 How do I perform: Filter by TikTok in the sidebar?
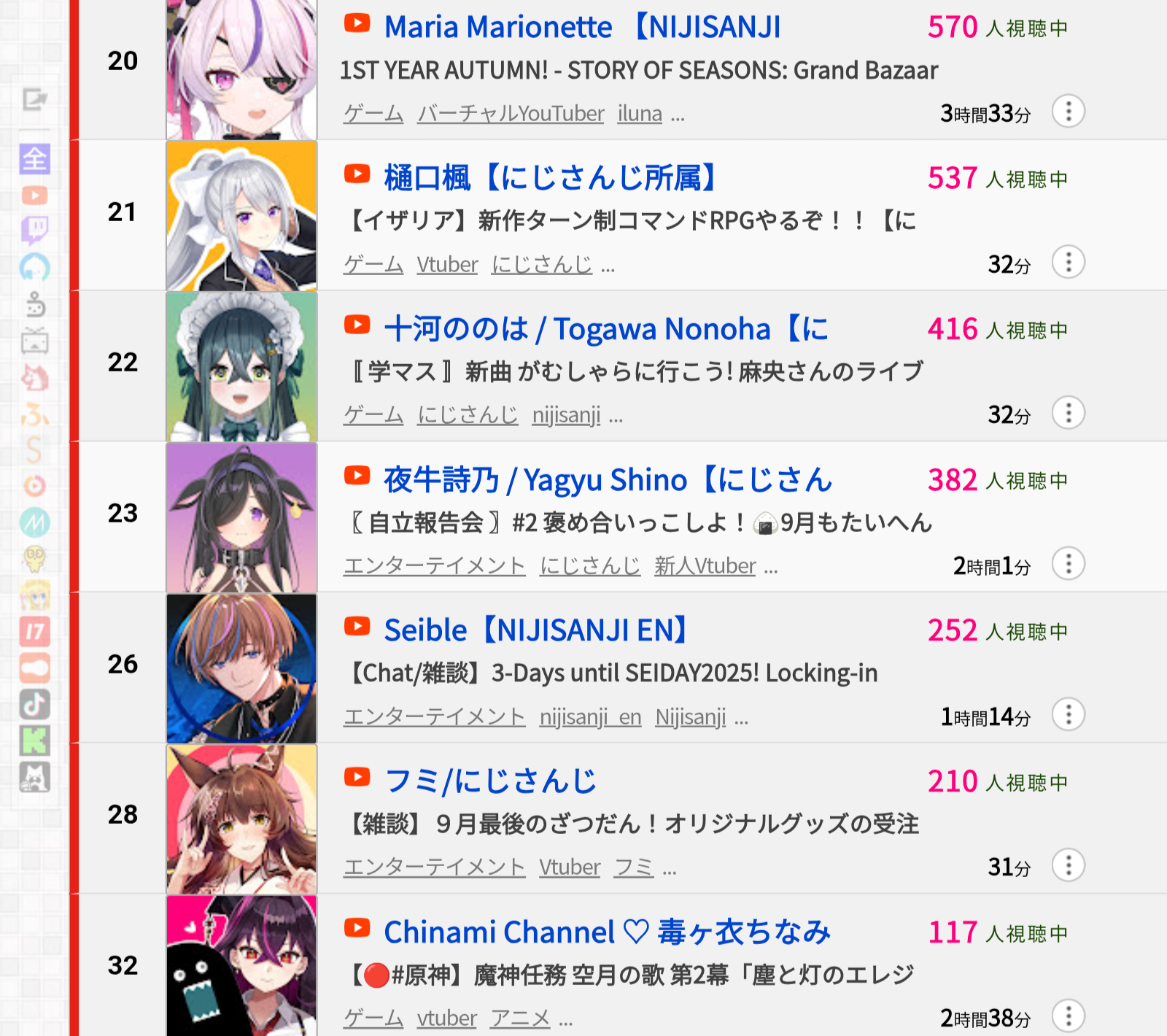point(34,704)
